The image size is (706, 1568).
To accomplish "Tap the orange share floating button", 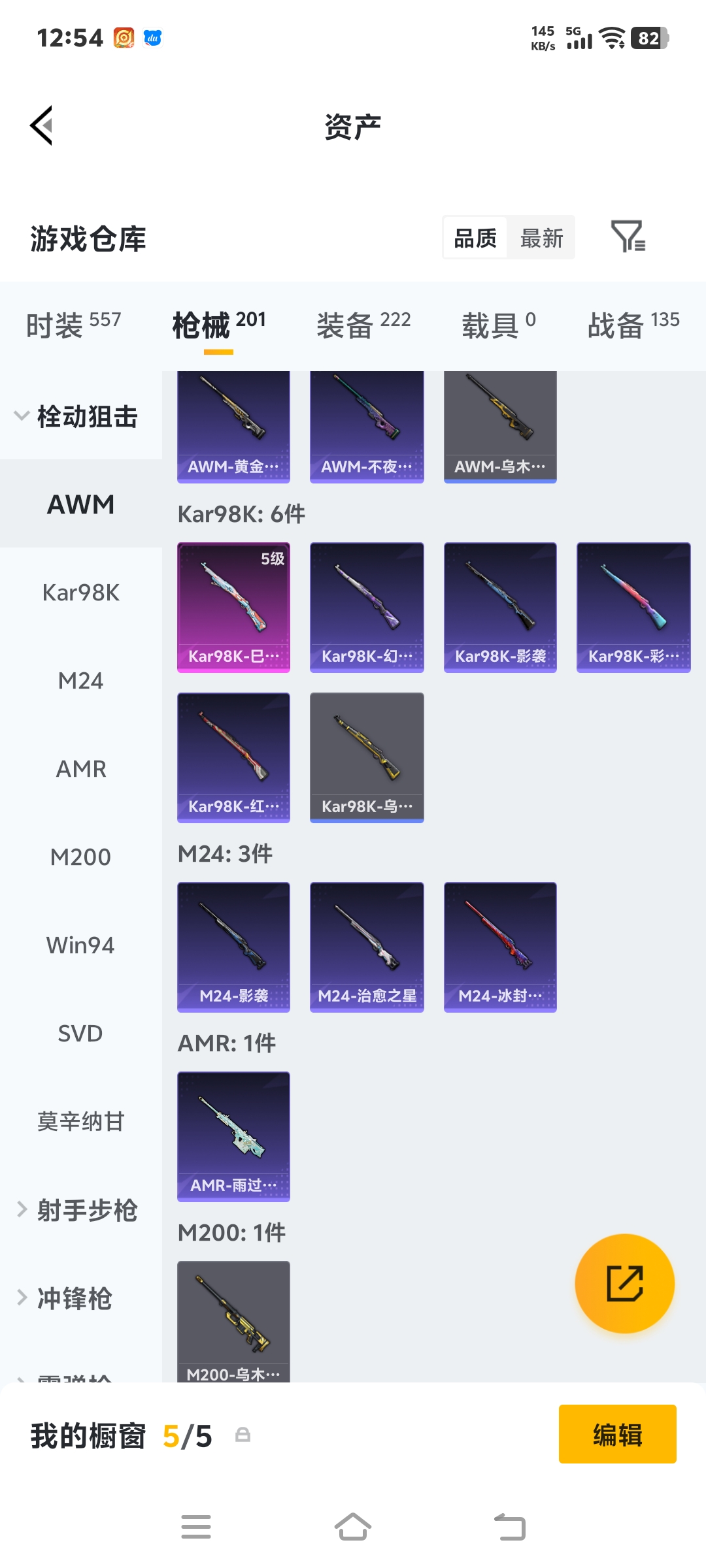I will point(624,1283).
